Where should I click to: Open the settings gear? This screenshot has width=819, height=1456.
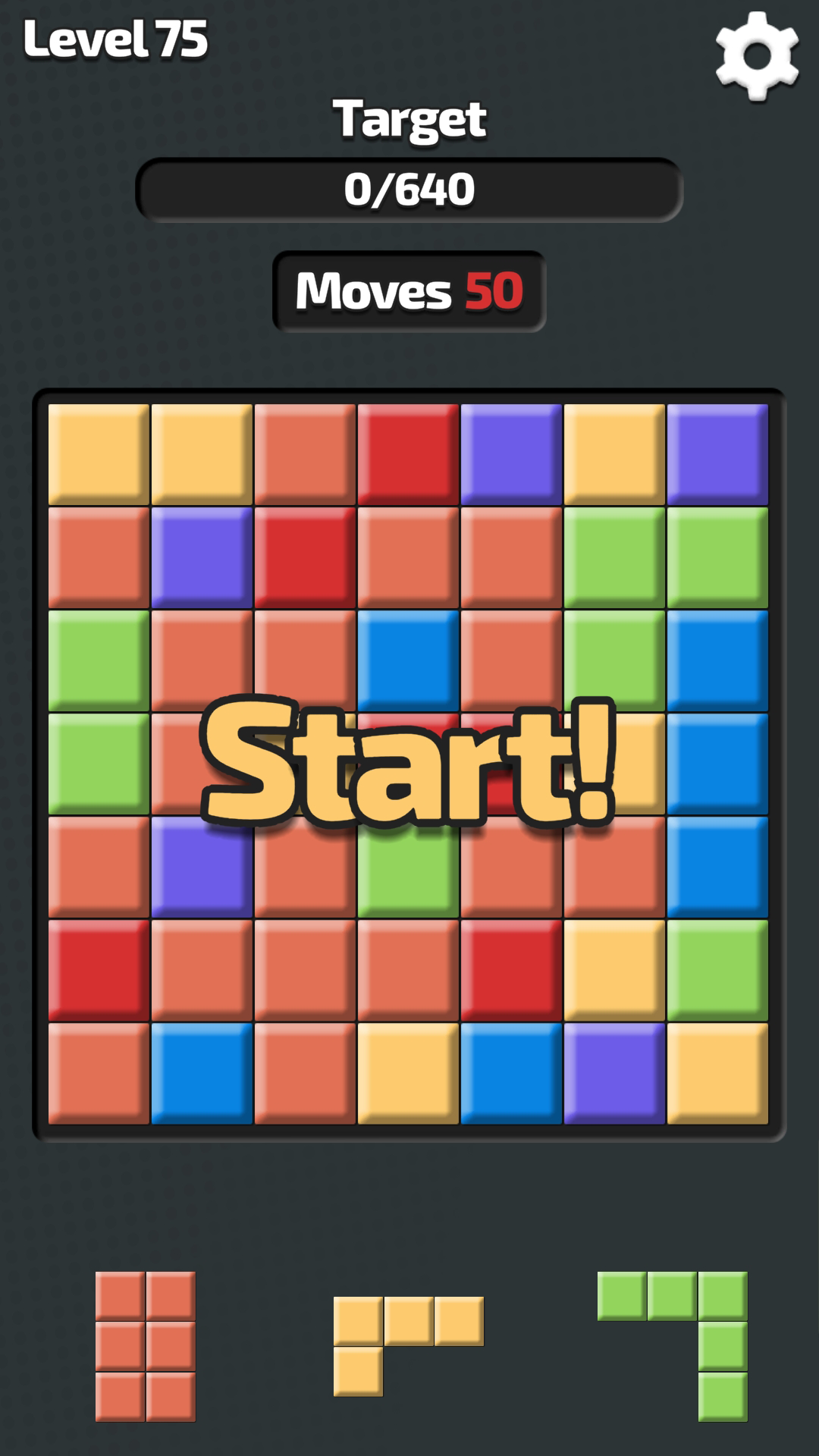coord(757,55)
